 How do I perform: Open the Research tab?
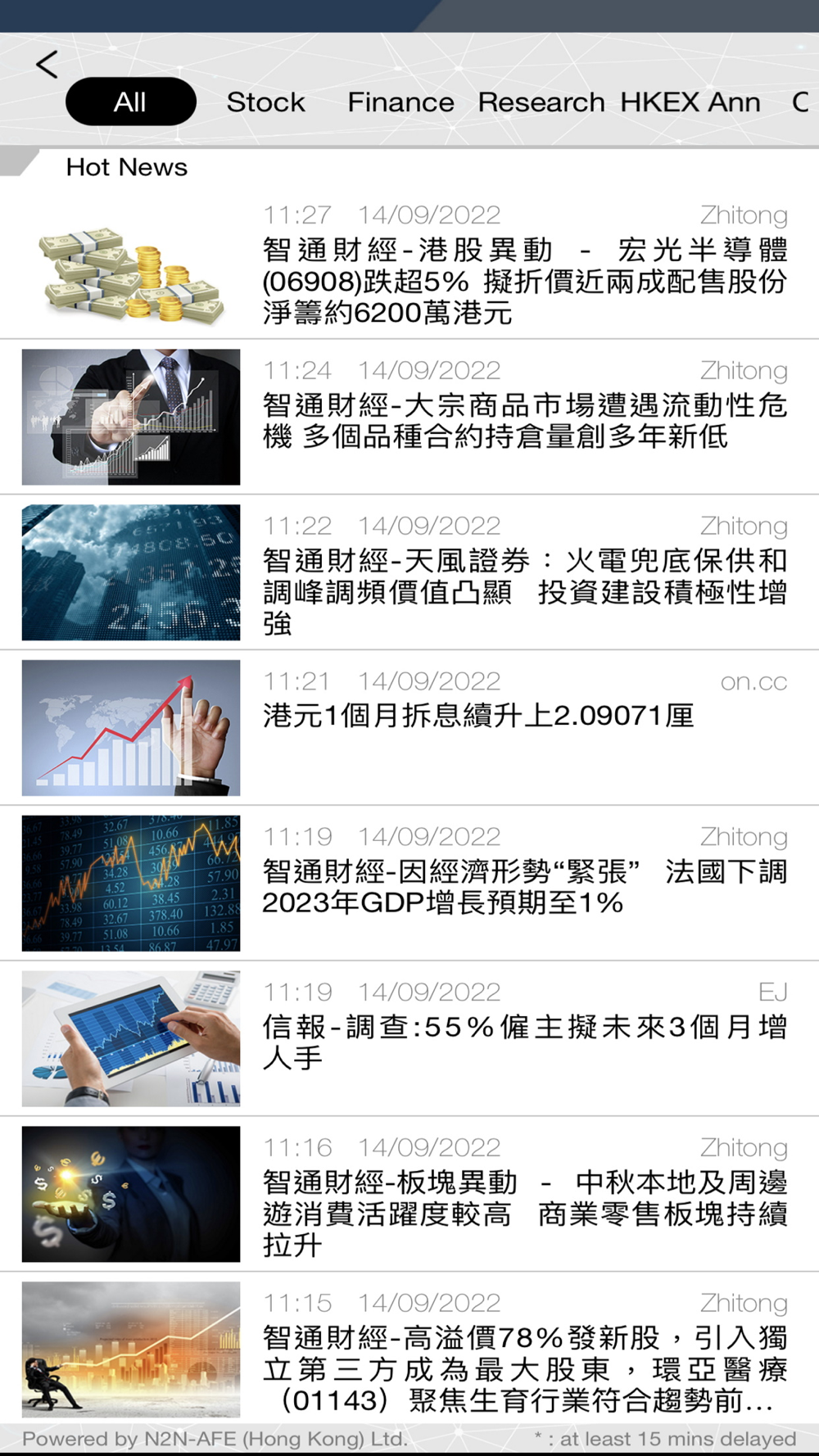pyautogui.click(x=541, y=102)
